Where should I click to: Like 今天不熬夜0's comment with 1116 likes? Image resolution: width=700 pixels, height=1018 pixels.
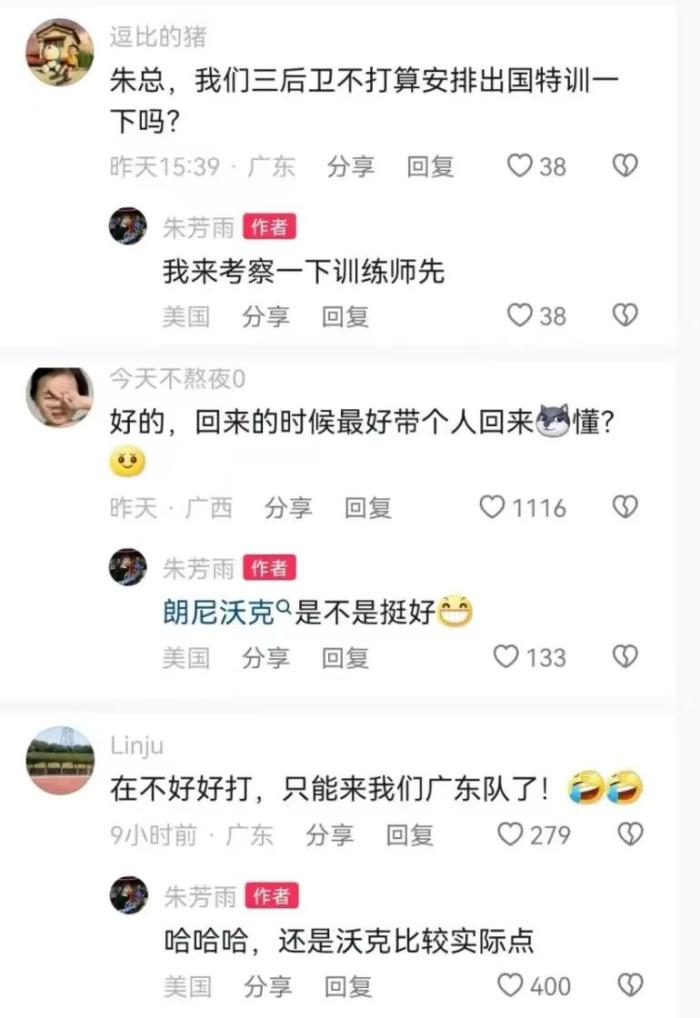pos(492,508)
